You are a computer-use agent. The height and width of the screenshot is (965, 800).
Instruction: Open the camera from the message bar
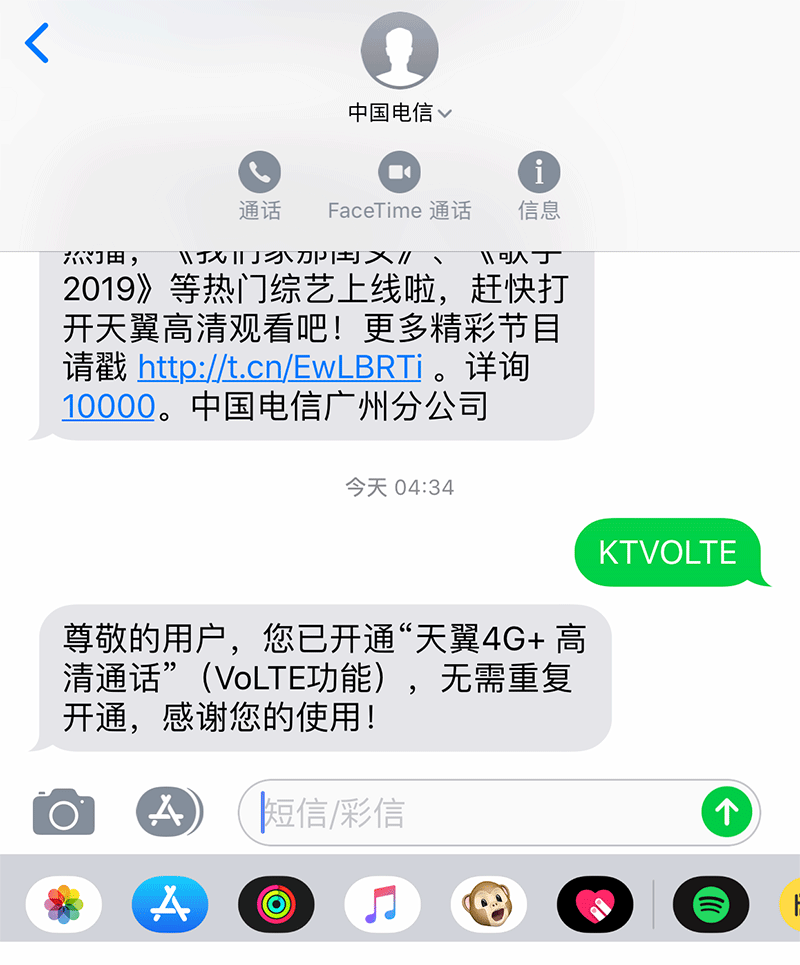tap(63, 812)
